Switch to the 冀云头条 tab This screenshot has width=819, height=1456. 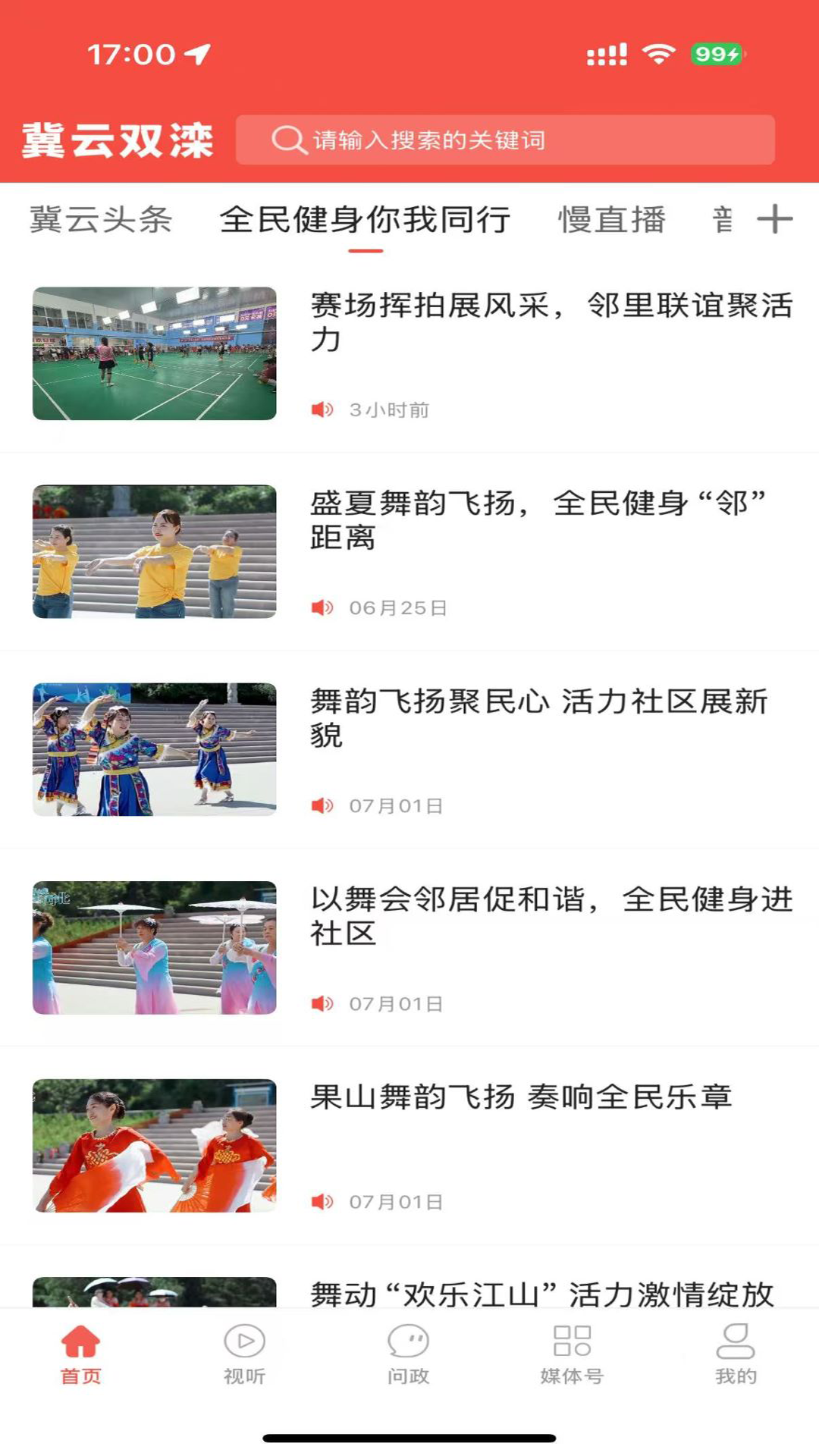coord(101,220)
